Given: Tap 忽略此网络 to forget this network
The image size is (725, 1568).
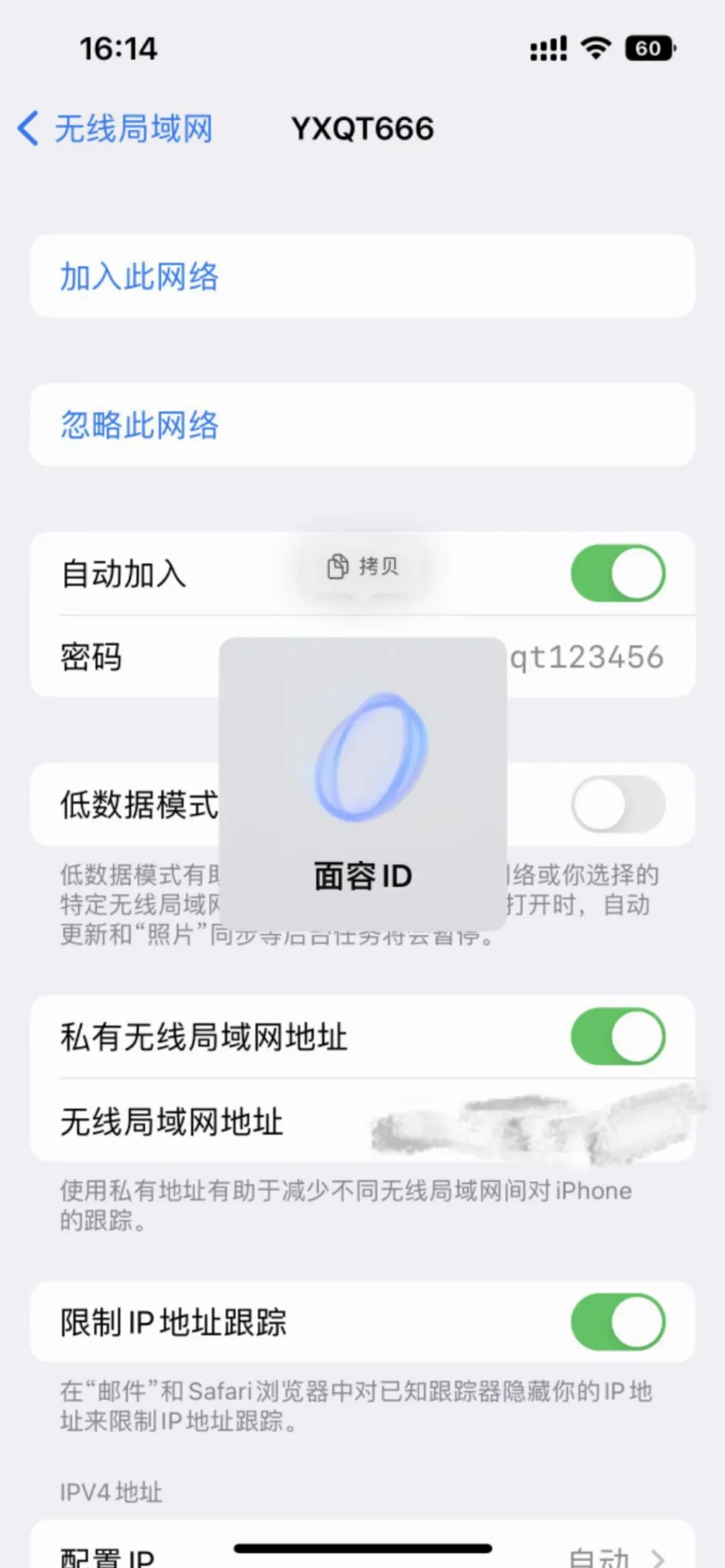Looking at the screenshot, I should (139, 425).
